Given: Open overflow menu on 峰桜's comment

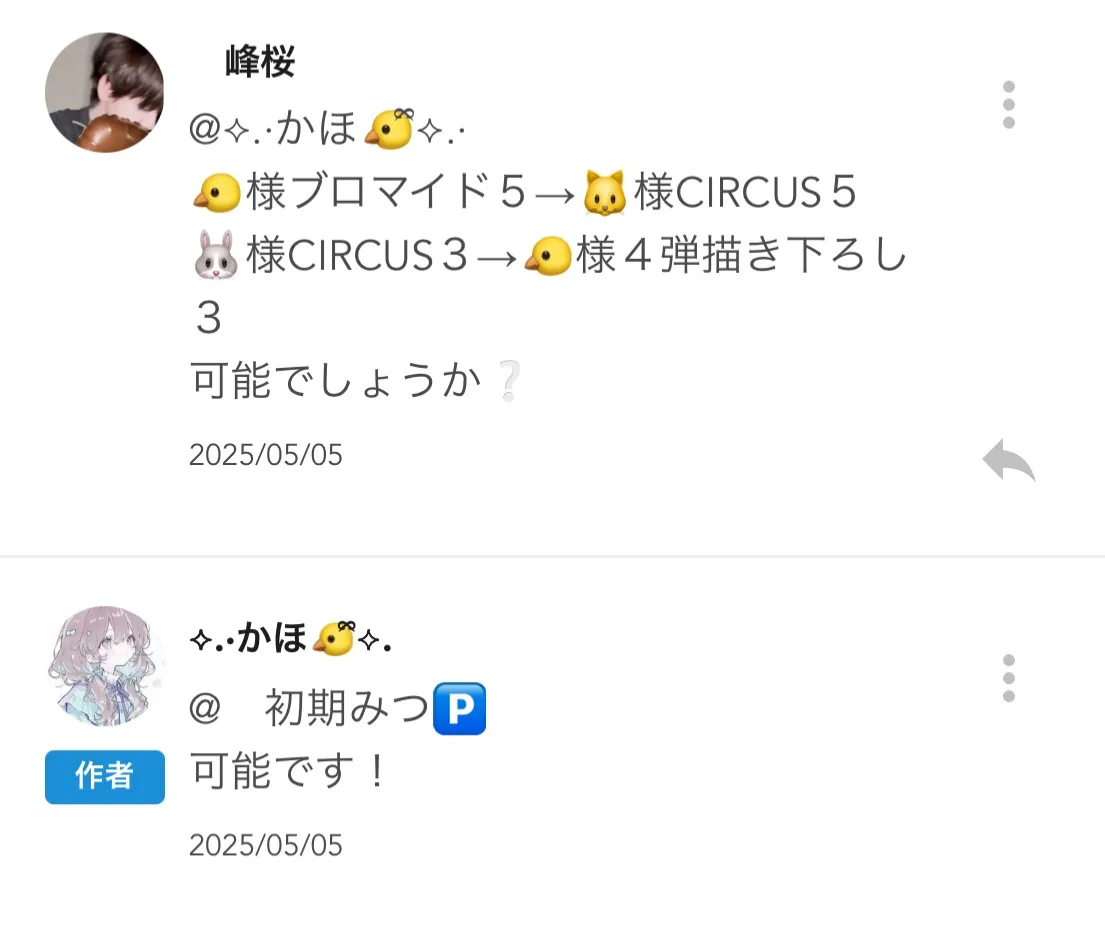Looking at the screenshot, I should pos(1008,104).
